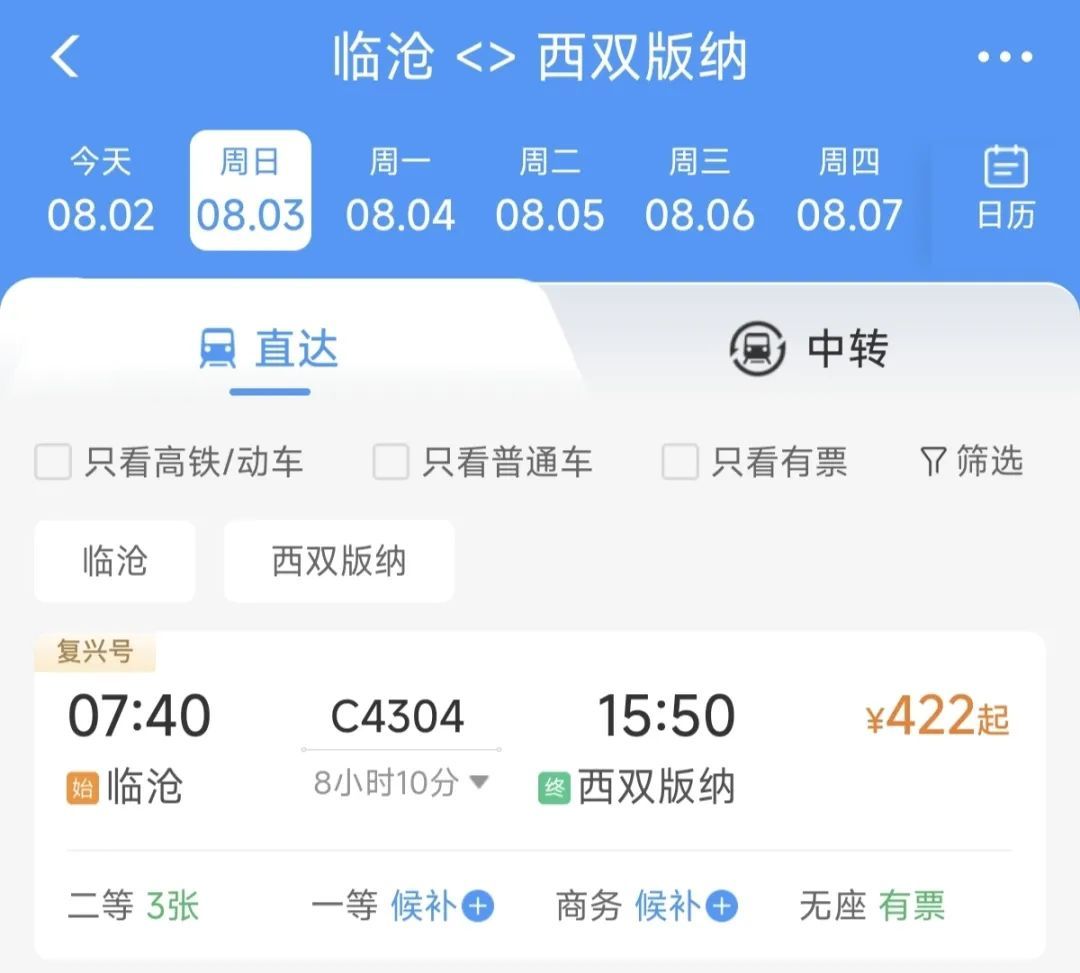Open the 日历 calendar picker
Image resolution: width=1080 pixels, height=973 pixels.
point(1005,188)
